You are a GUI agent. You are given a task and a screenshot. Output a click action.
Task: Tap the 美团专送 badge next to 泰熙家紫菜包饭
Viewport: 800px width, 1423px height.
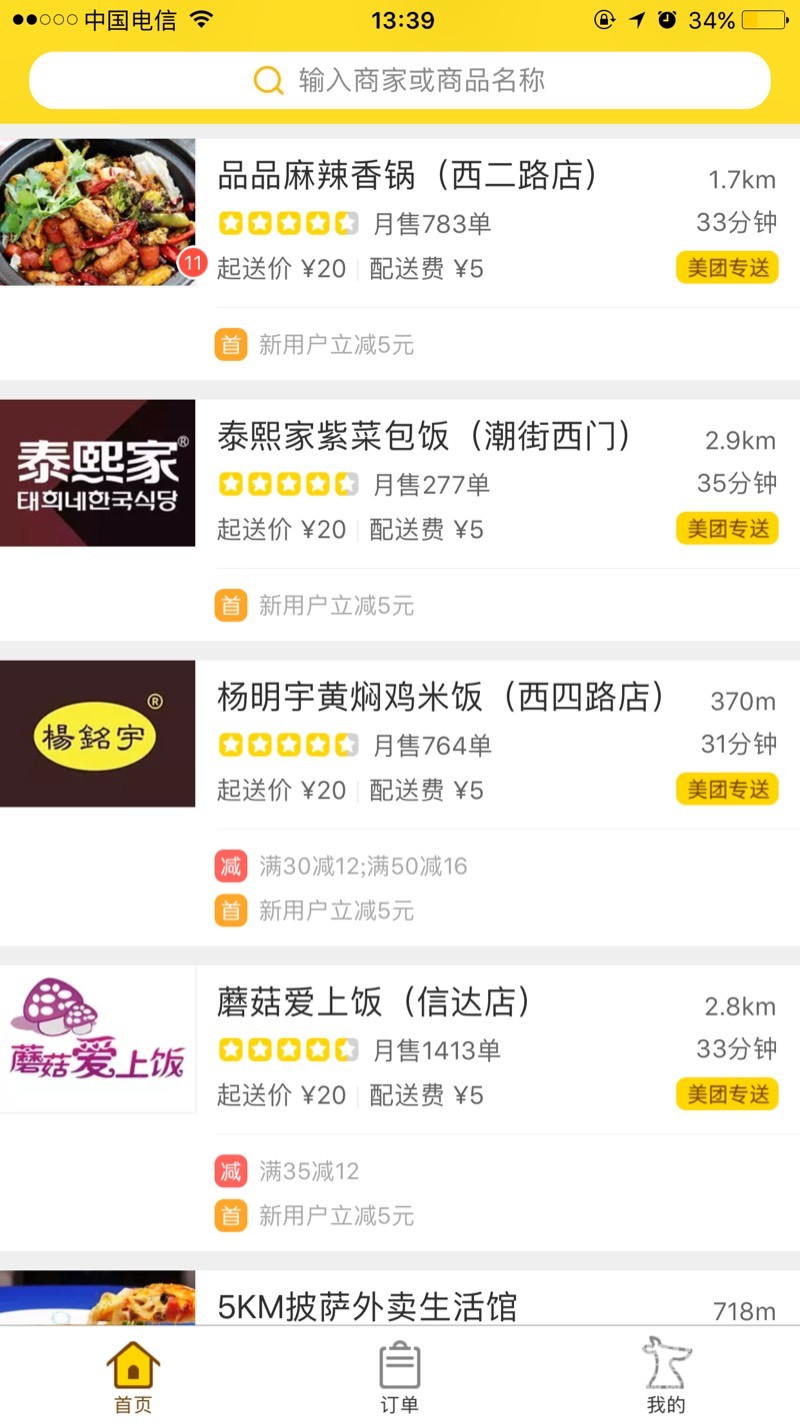727,530
